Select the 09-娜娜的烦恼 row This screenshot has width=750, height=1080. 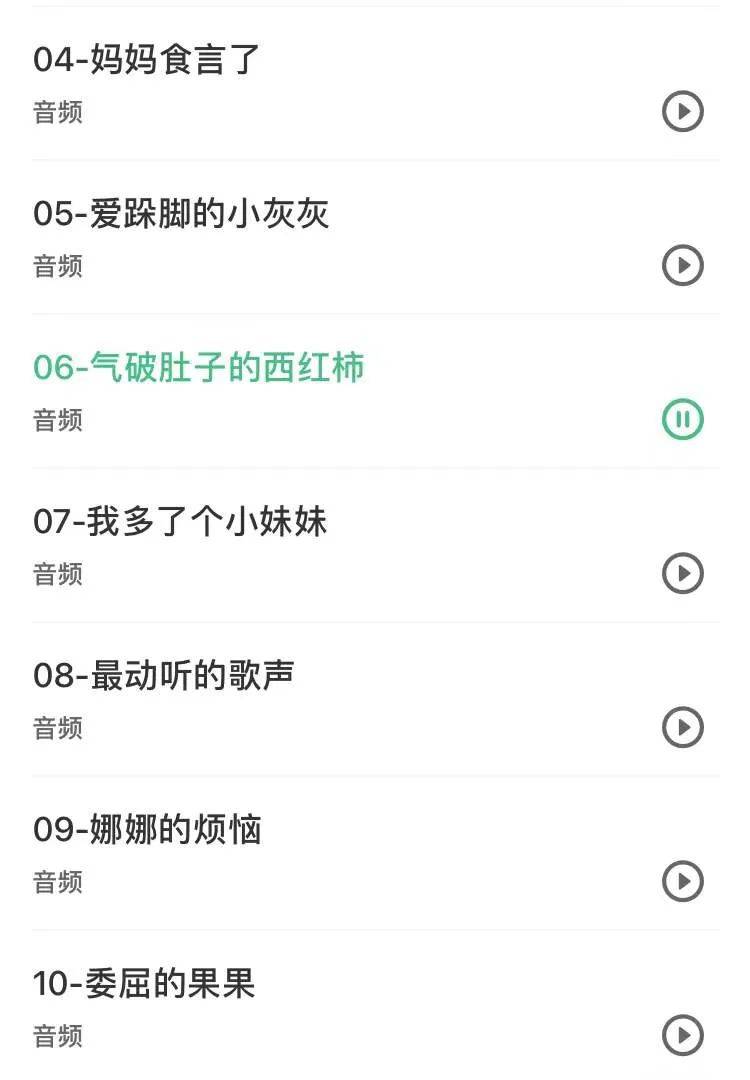click(147, 830)
